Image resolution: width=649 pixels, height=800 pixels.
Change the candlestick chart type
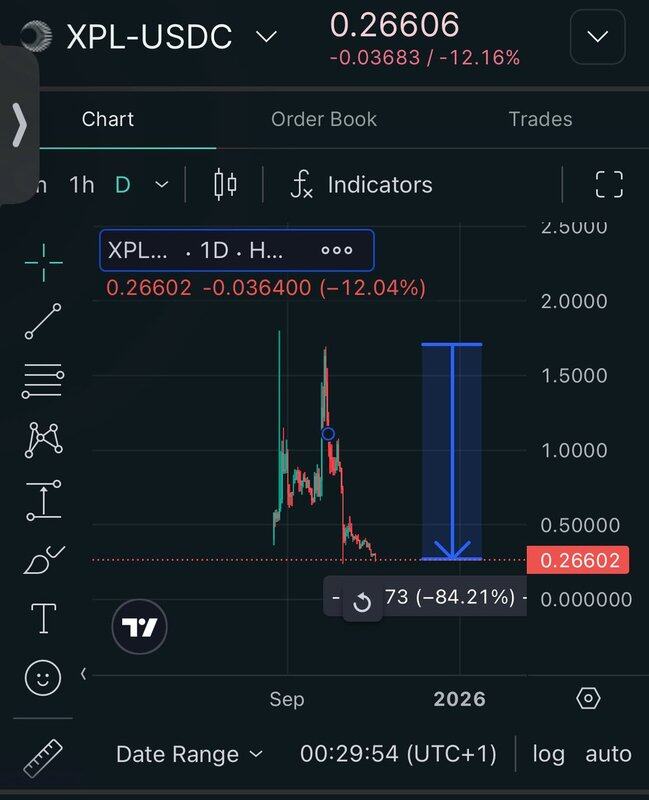pos(226,185)
